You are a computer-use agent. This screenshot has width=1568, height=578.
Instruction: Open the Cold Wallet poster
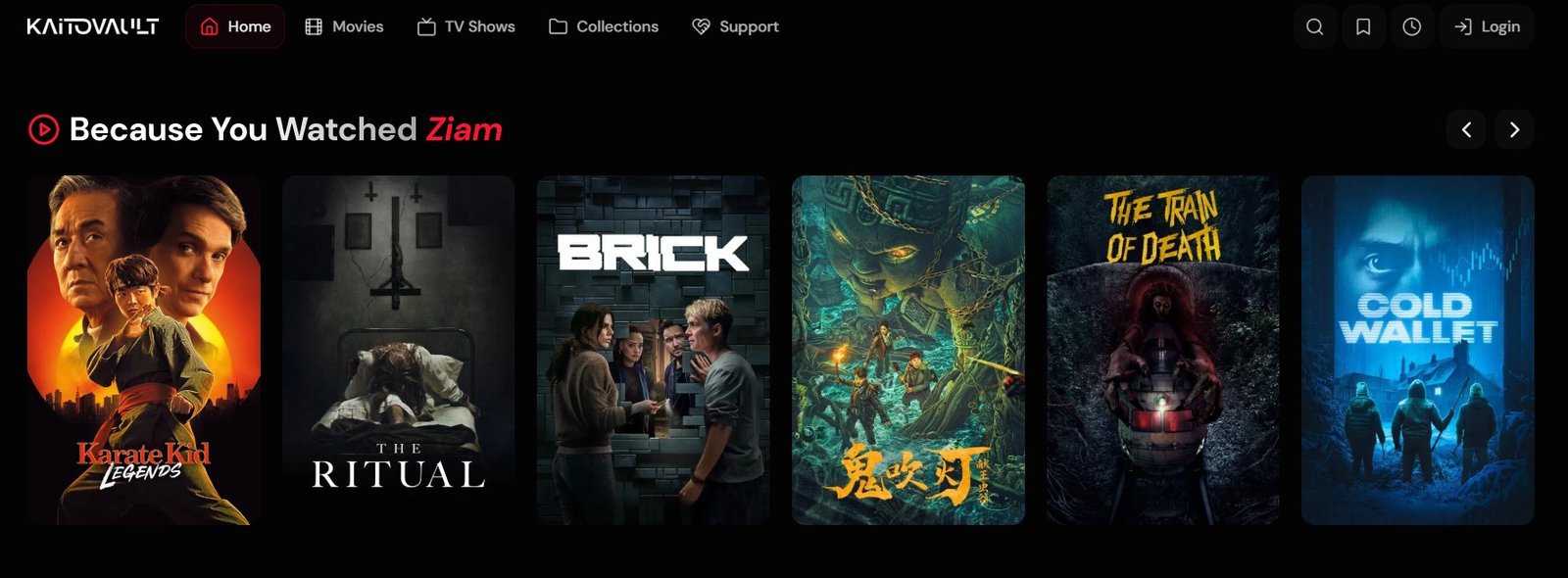click(1417, 350)
